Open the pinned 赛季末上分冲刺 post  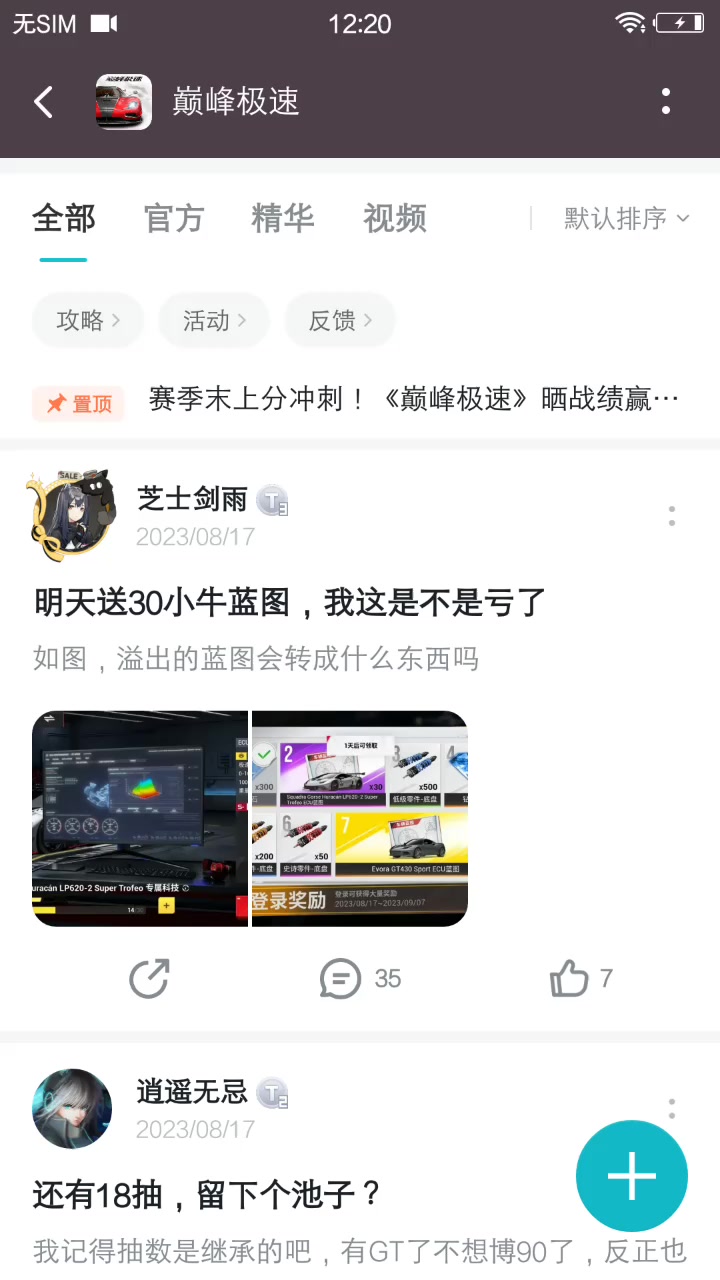(x=413, y=401)
